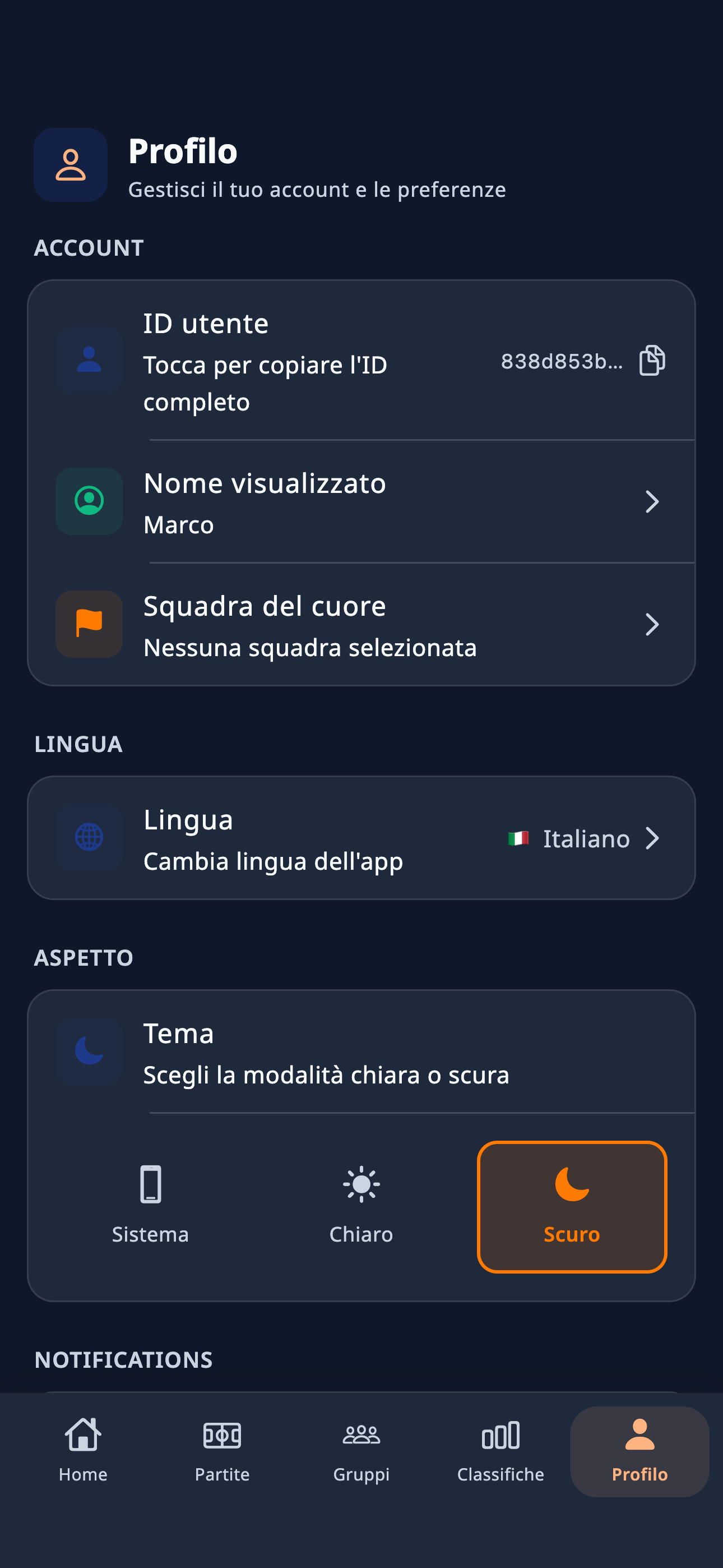Image resolution: width=723 pixels, height=1568 pixels.
Task: Tap the Gruppi people icon
Action: 361,1435
